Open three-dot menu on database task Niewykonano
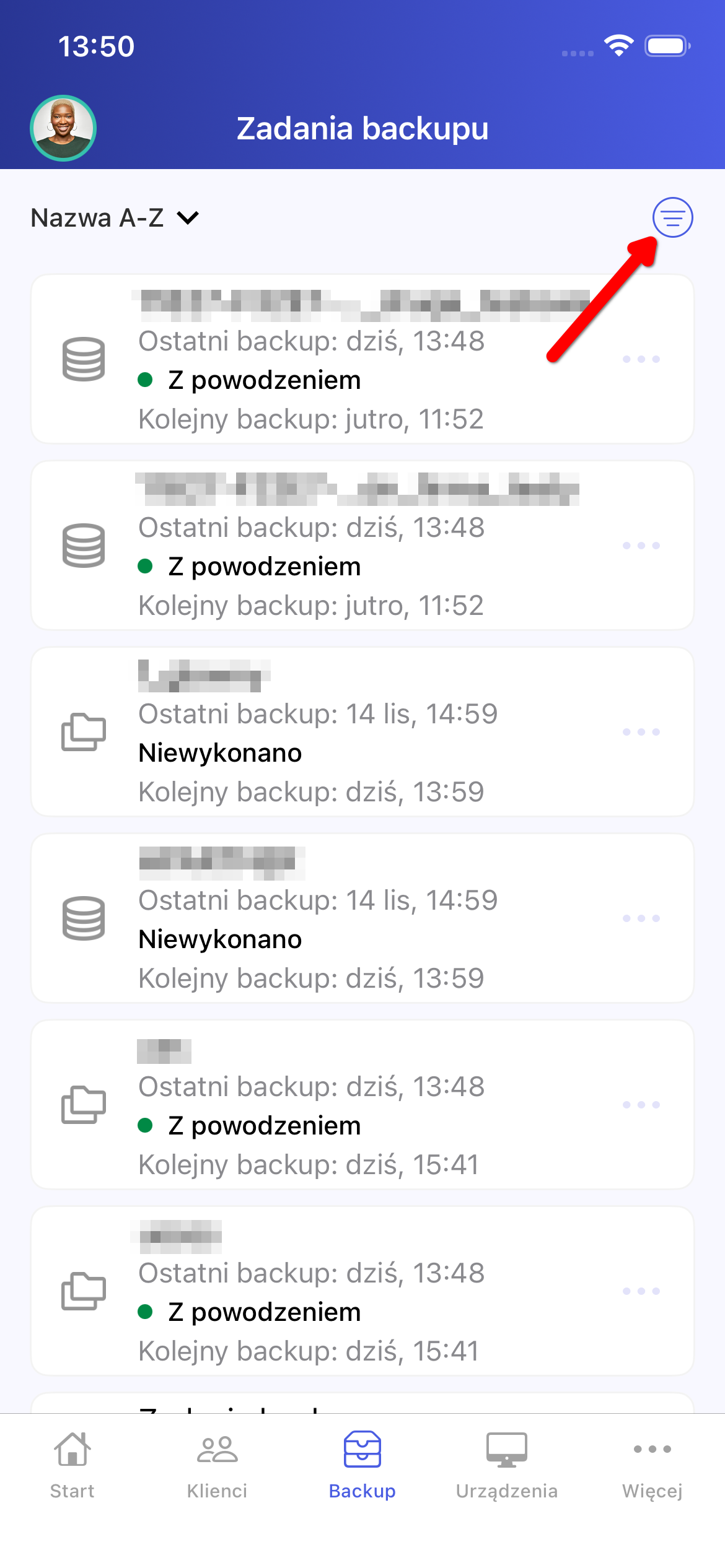This screenshot has width=725, height=1568. pos(641,918)
